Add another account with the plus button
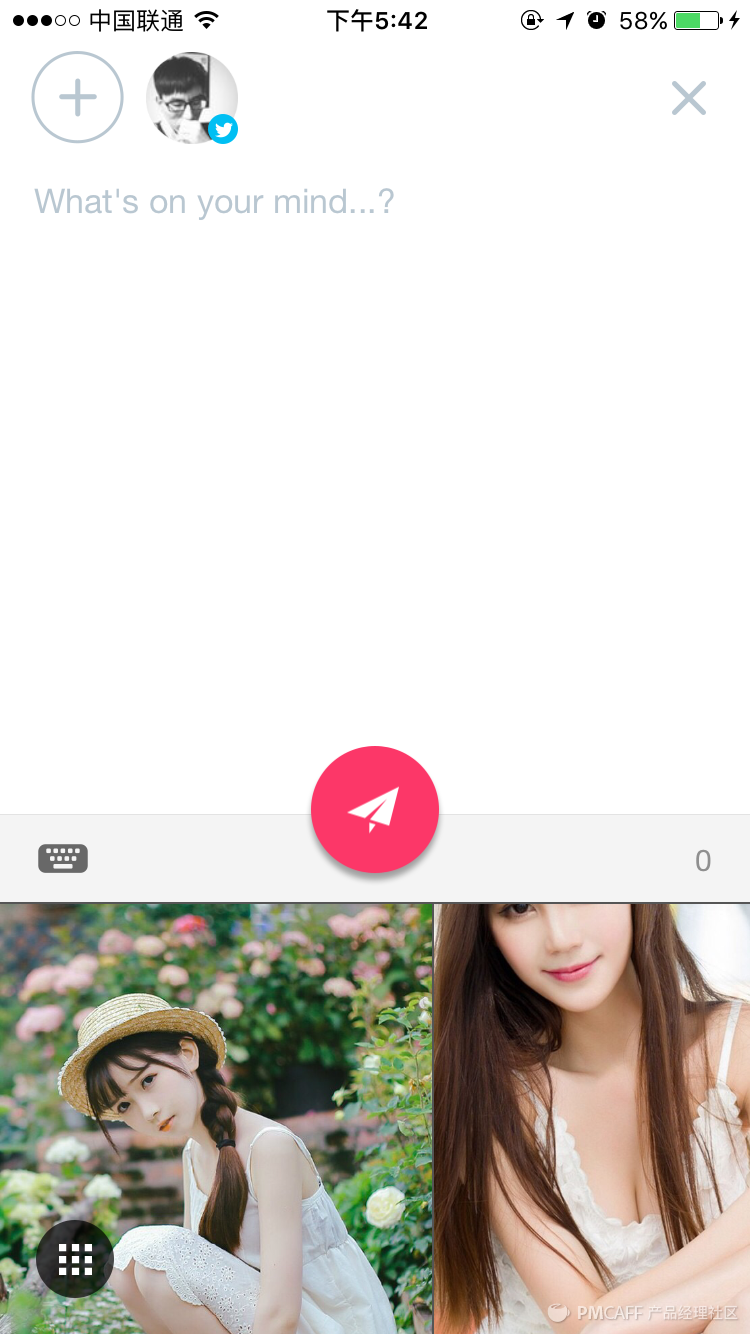The width and height of the screenshot is (750, 1334). (x=77, y=97)
